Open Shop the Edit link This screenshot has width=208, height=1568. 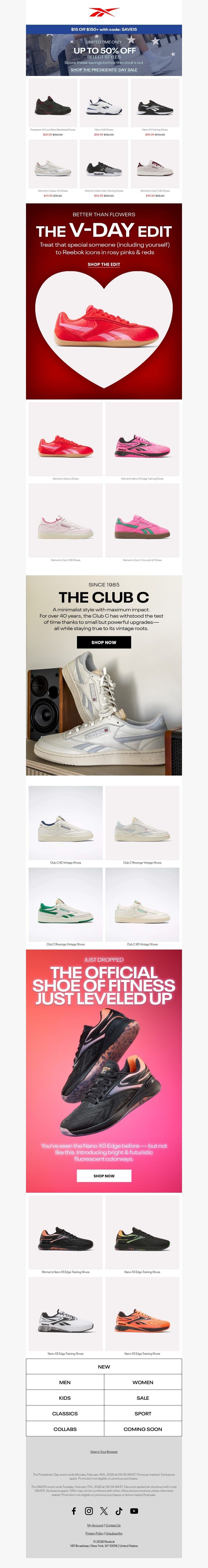pos(103,264)
